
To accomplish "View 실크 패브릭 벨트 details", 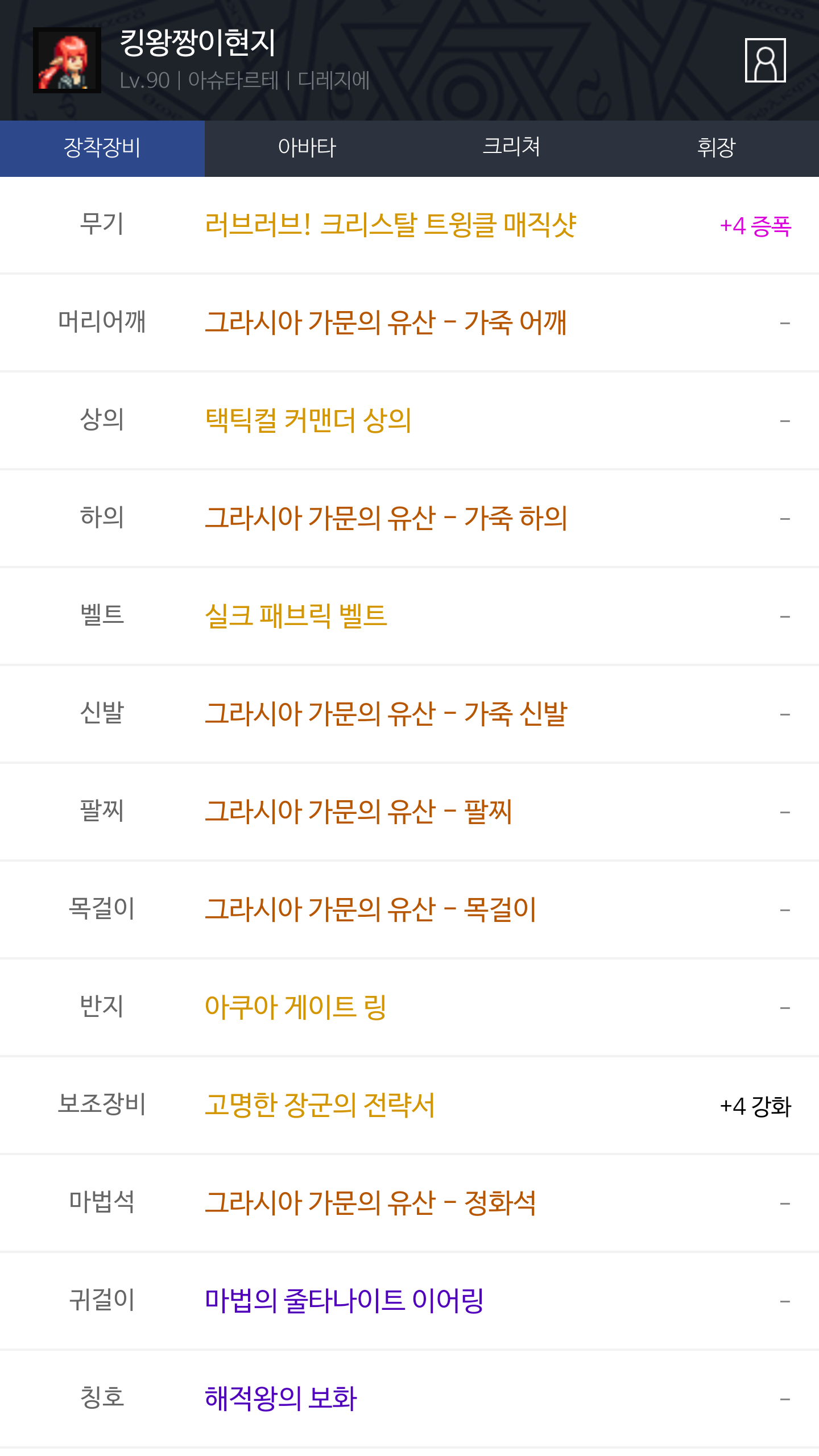I will click(296, 616).
